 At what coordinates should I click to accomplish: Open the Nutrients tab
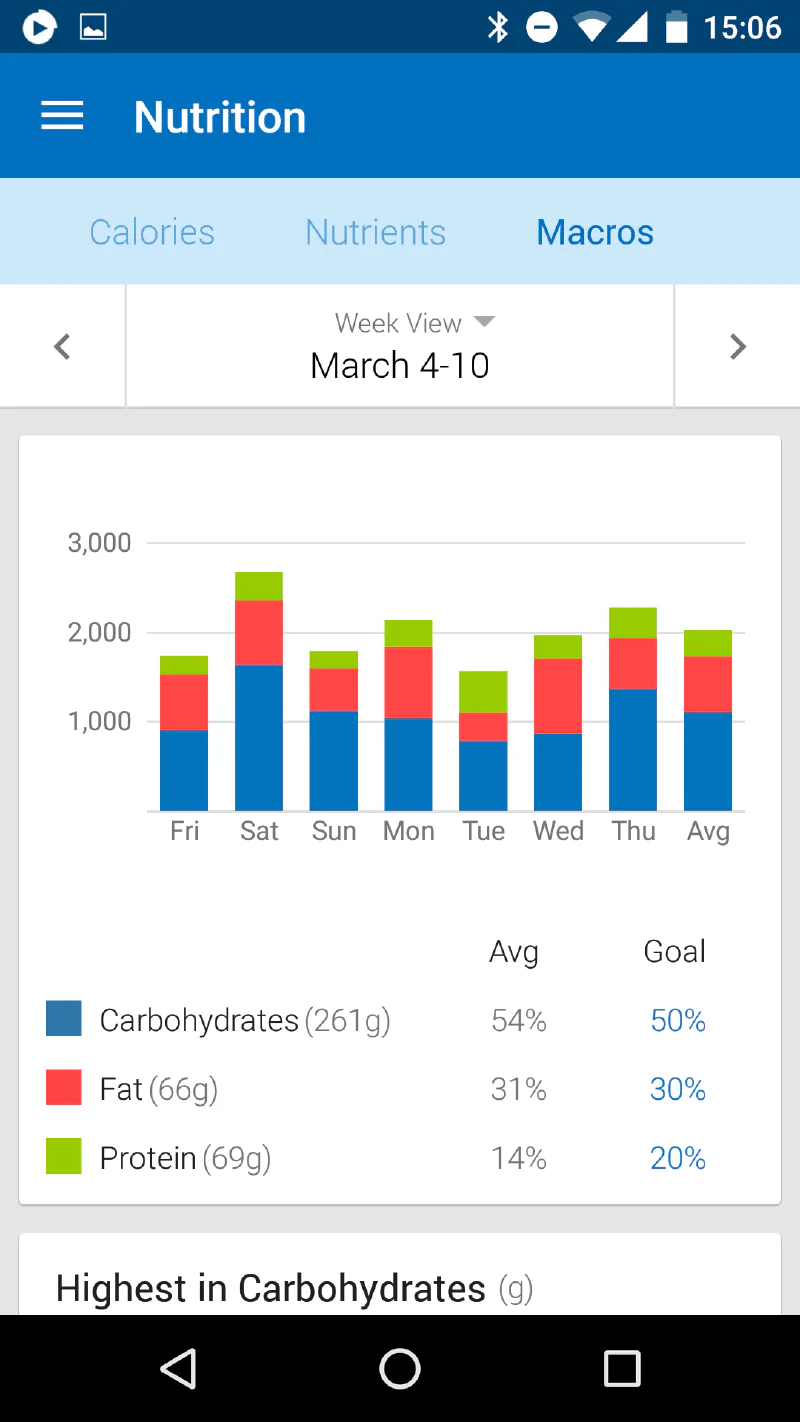point(375,231)
